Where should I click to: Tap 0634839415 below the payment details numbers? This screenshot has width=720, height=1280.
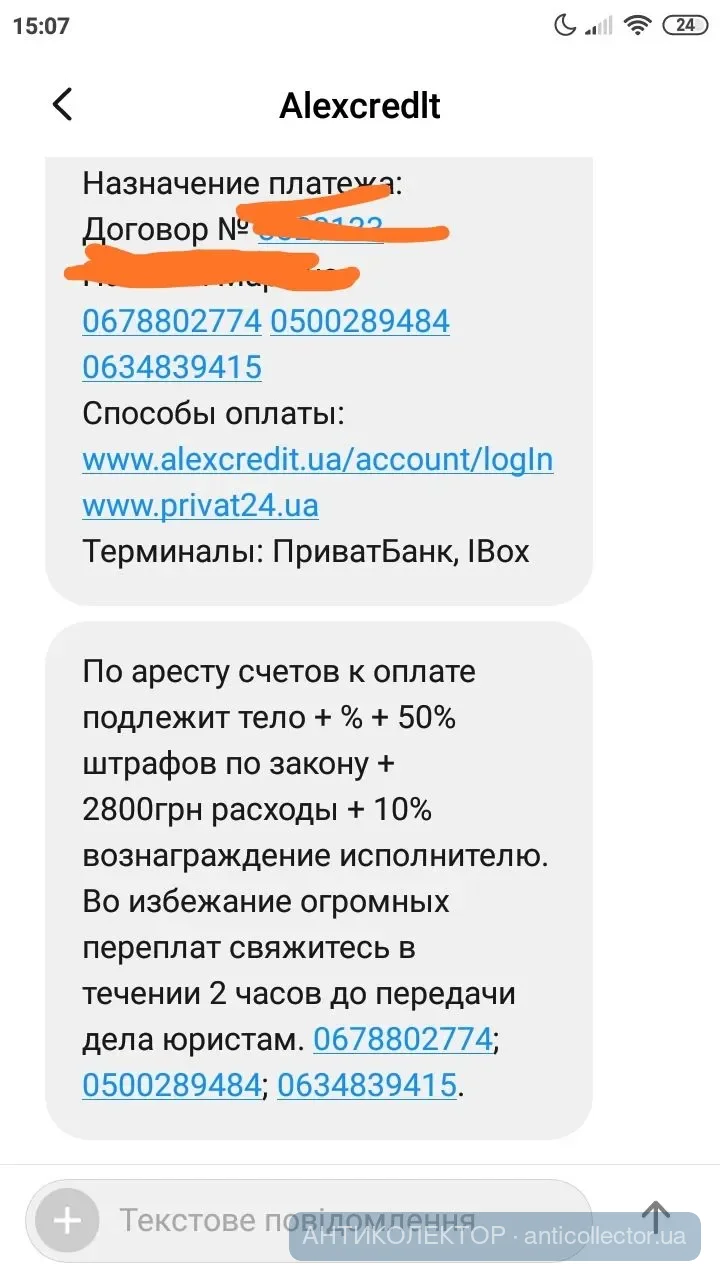pyautogui.click(x=172, y=367)
